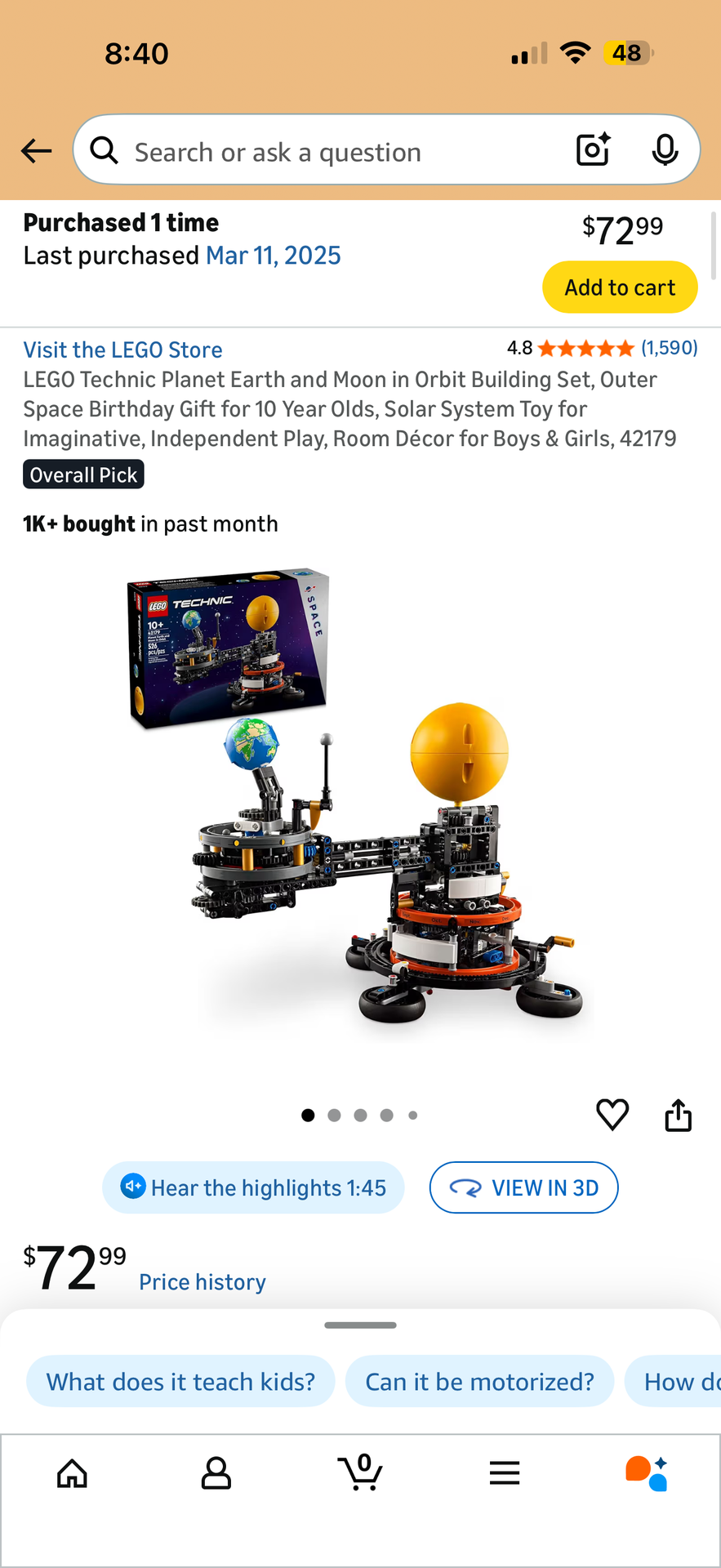Add the set to your wish list heart
Image resolution: width=721 pixels, height=1568 pixels.
[612, 1114]
